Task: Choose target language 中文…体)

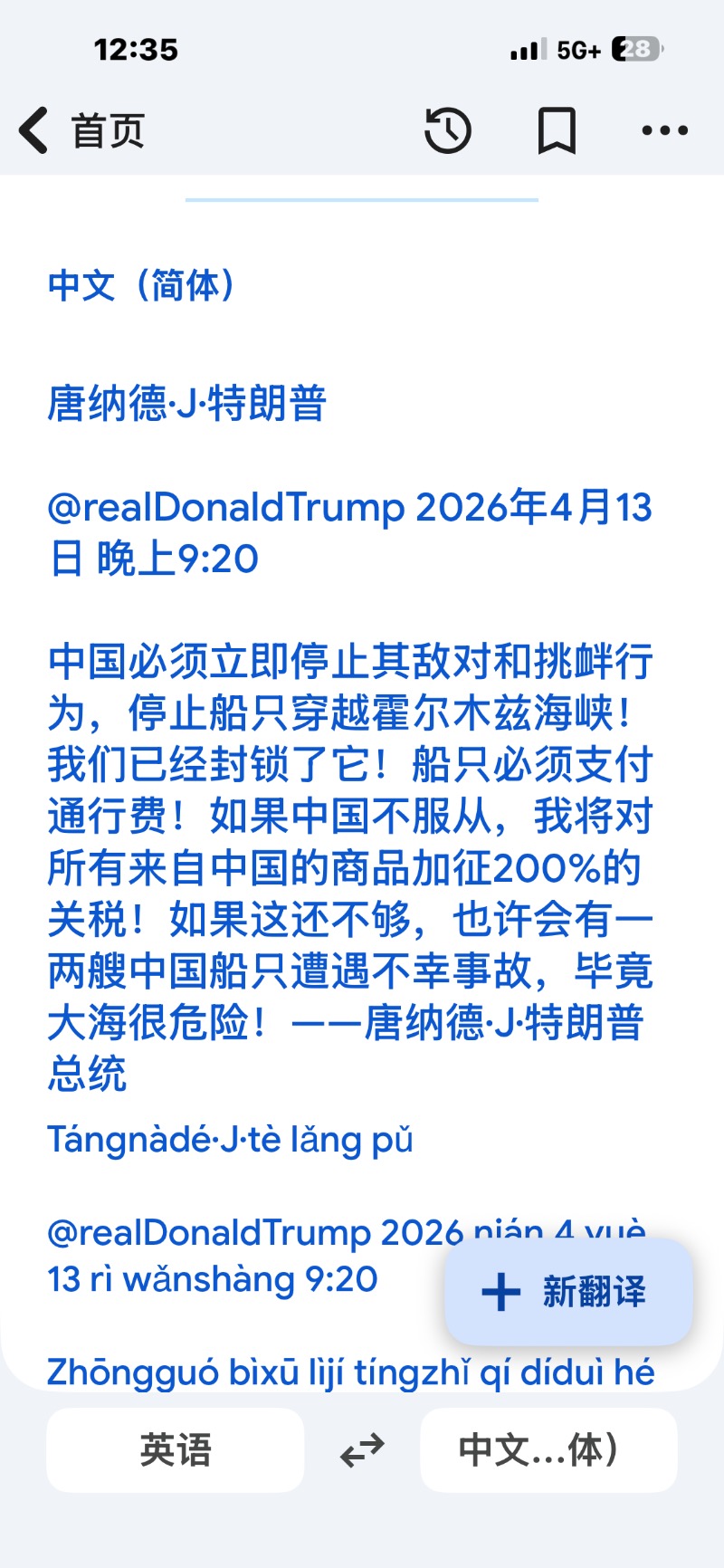Action: [x=548, y=1449]
